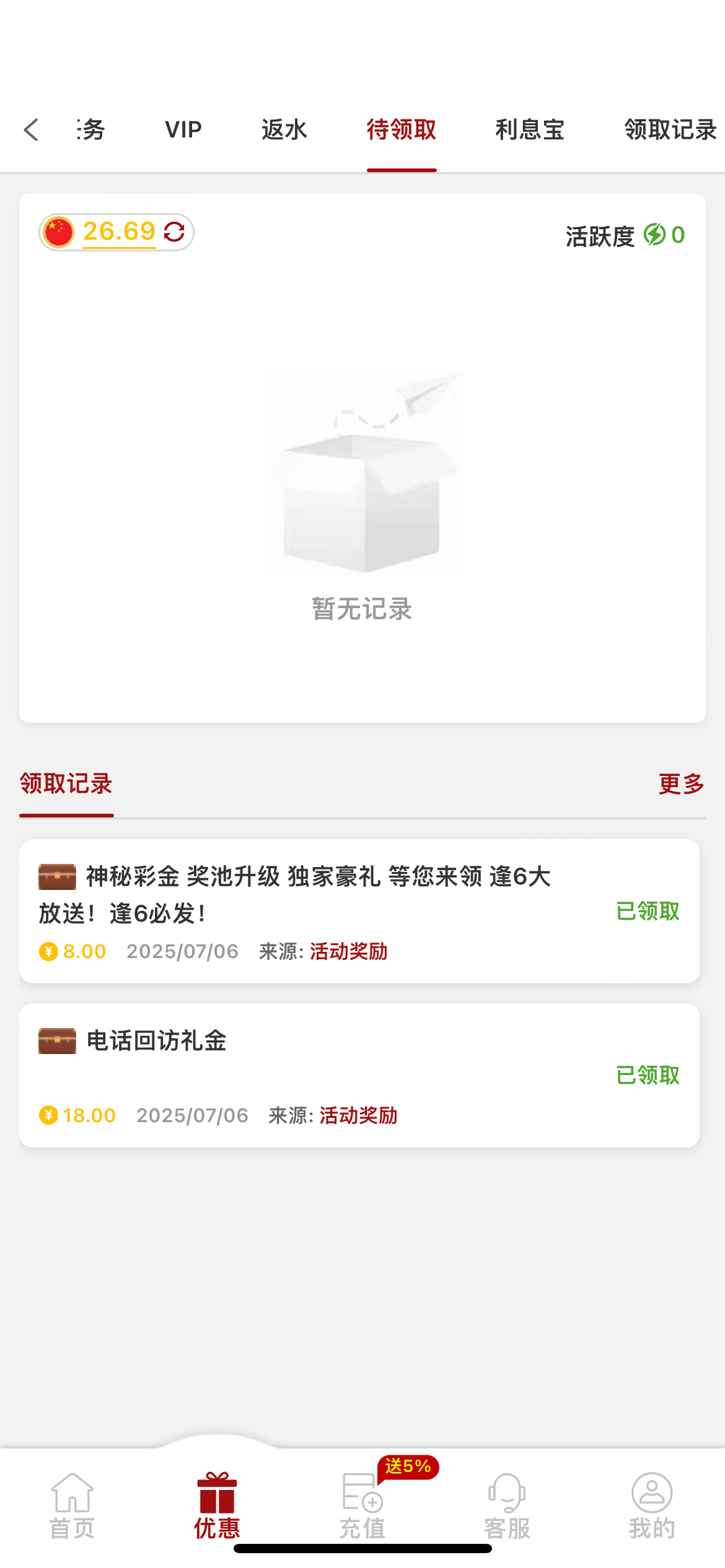Open the 优惠 promotions tab
The image size is (725, 1568).
click(x=217, y=1505)
